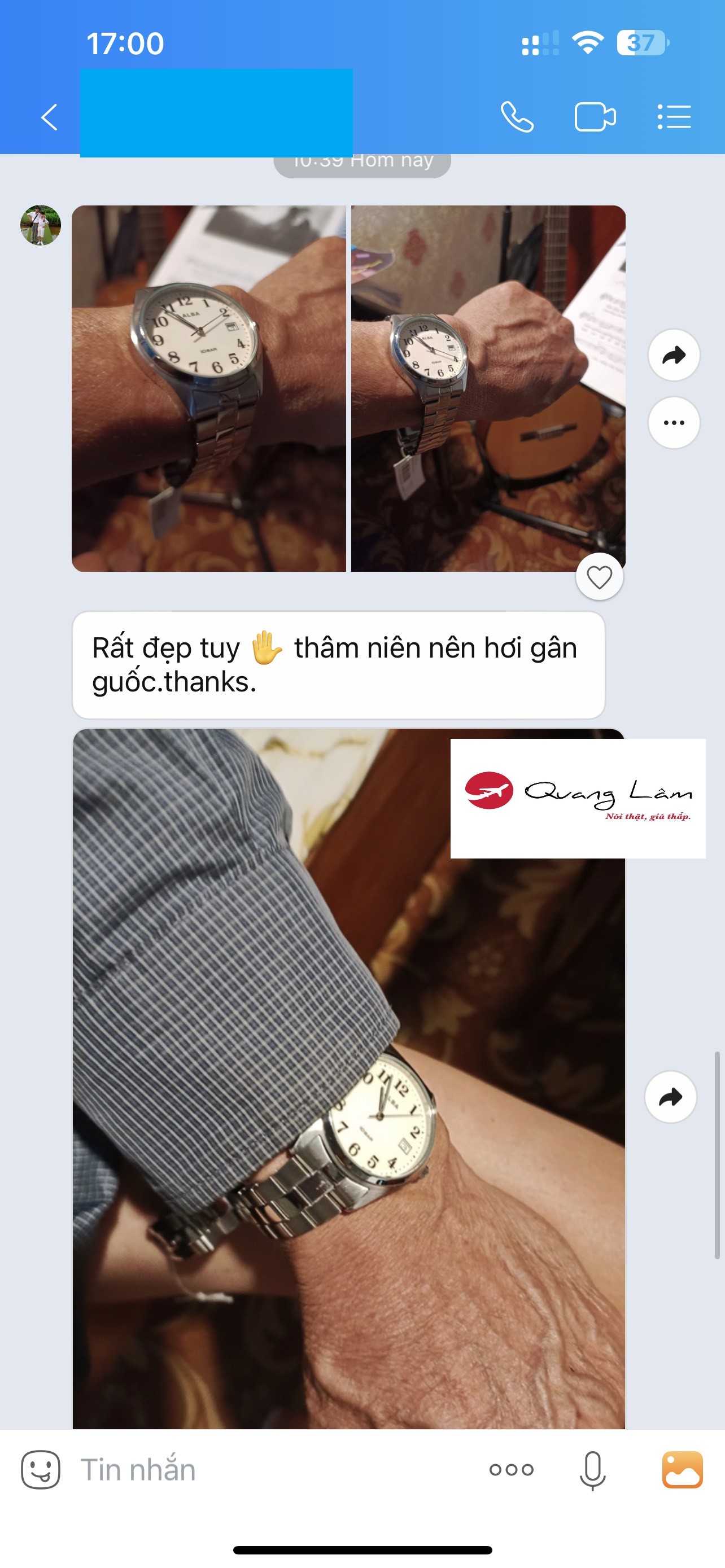The height and width of the screenshot is (1568, 725).
Task: React with heart to the photo album
Action: (599, 576)
